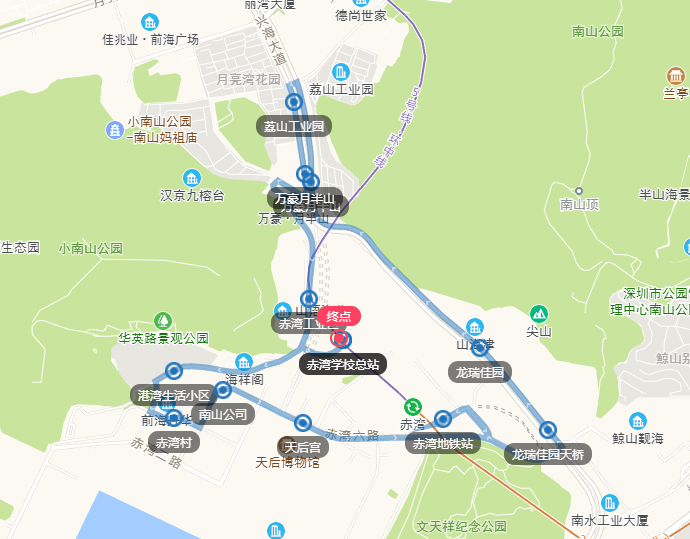Open the 汉京九榕台 place marker
Screen dimensions: 690x539
click(191, 178)
